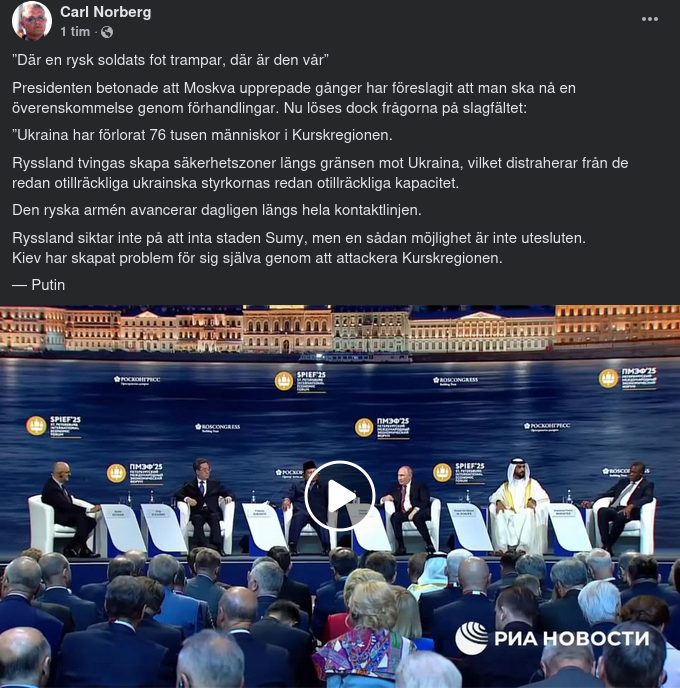Tap Carl Norberg's profile picture

point(33,21)
